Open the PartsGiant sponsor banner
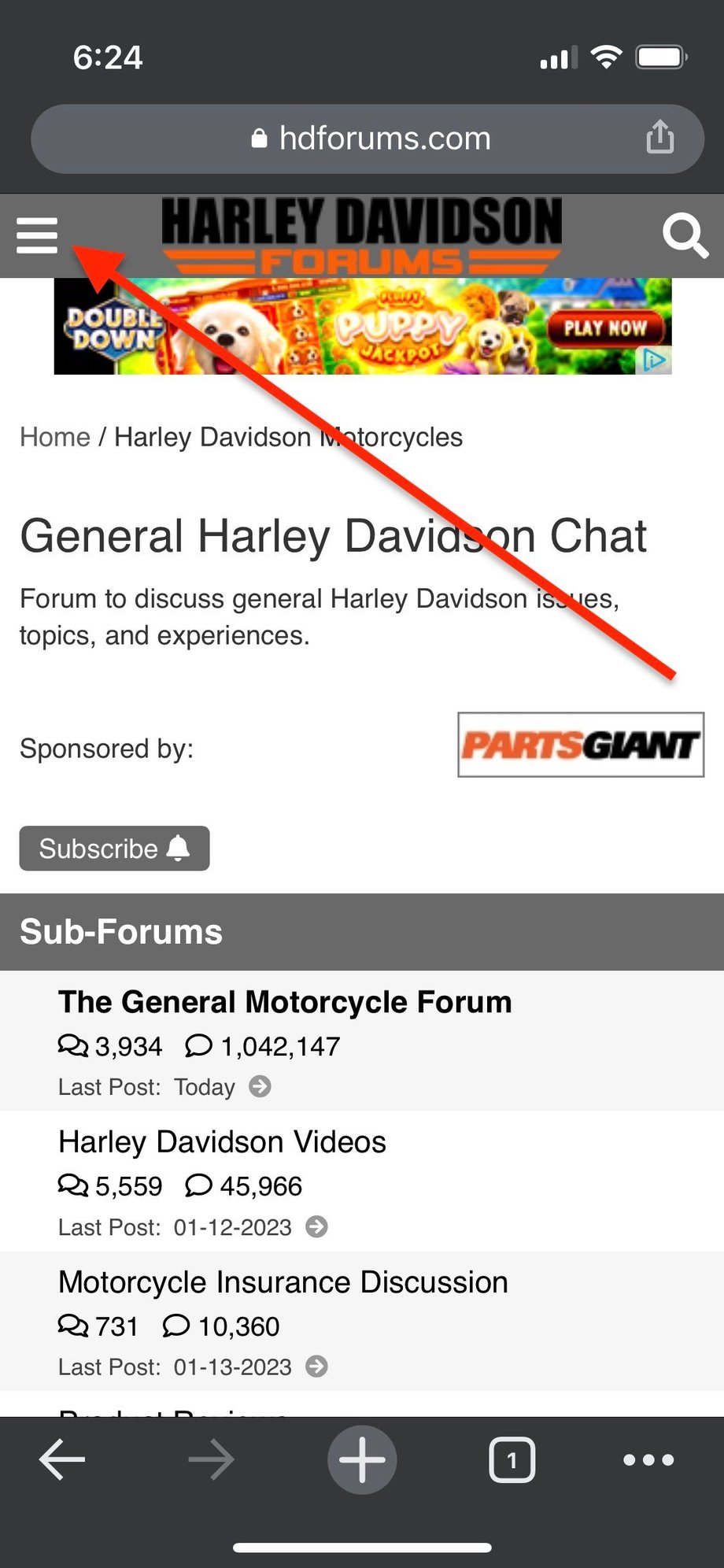 581,745
